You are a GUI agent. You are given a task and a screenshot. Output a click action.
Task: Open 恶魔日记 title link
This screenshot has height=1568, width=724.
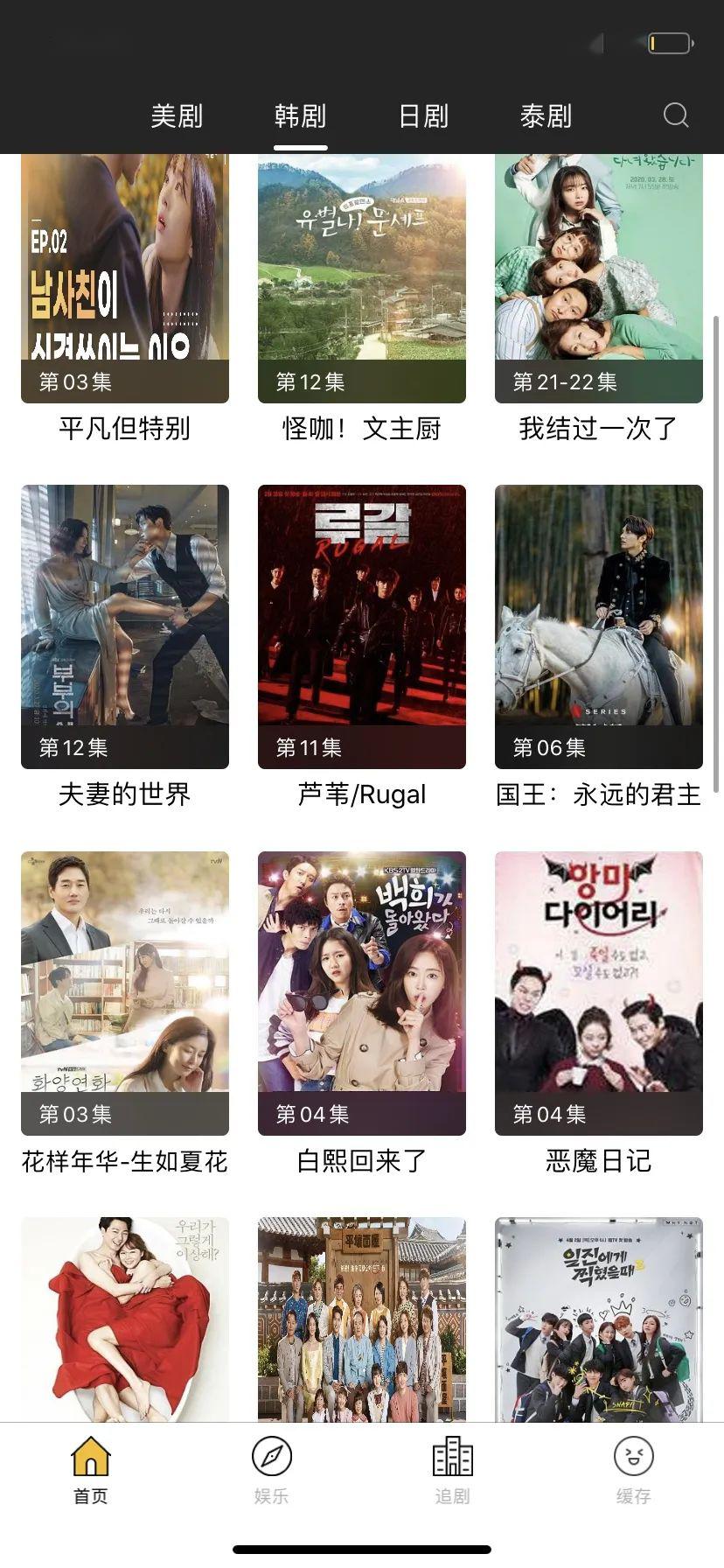coord(597,1160)
